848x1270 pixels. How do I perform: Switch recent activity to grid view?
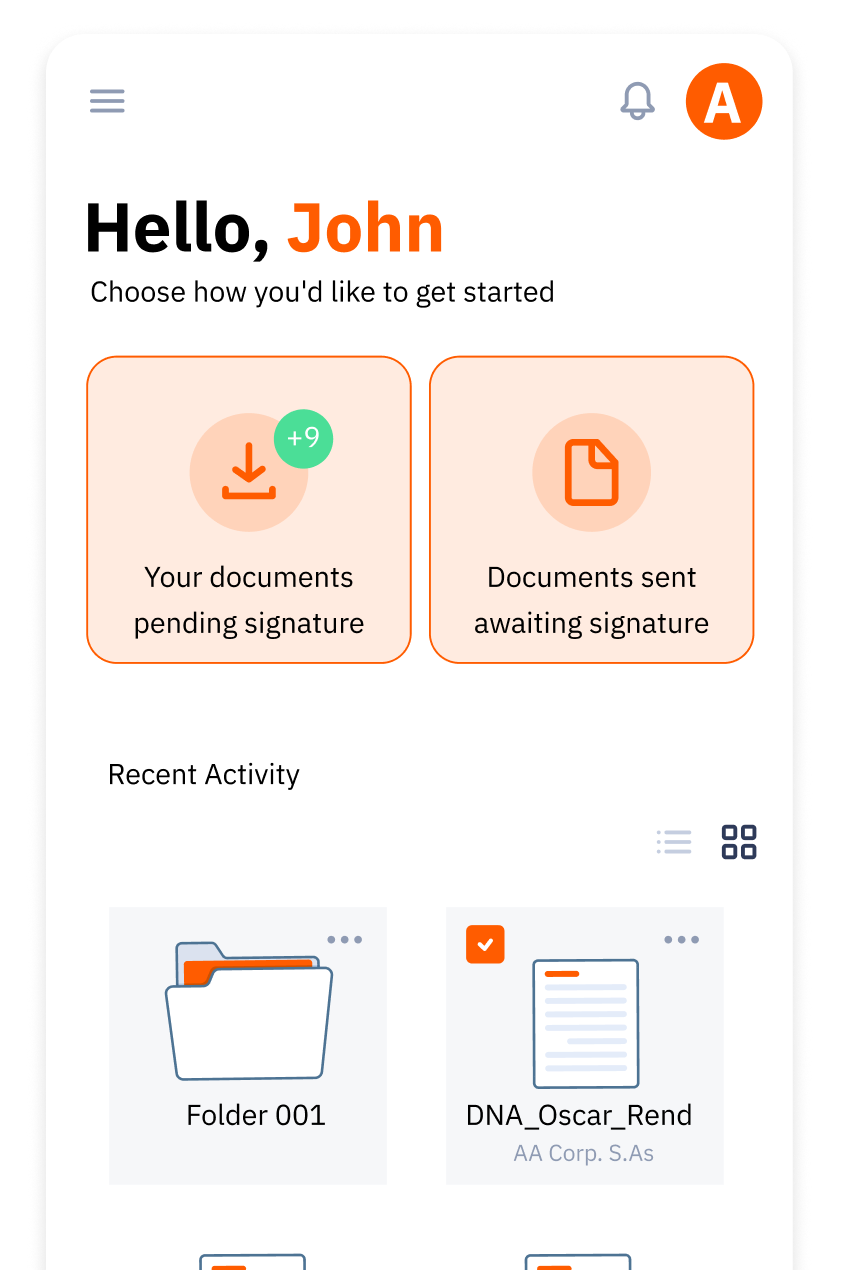point(739,842)
